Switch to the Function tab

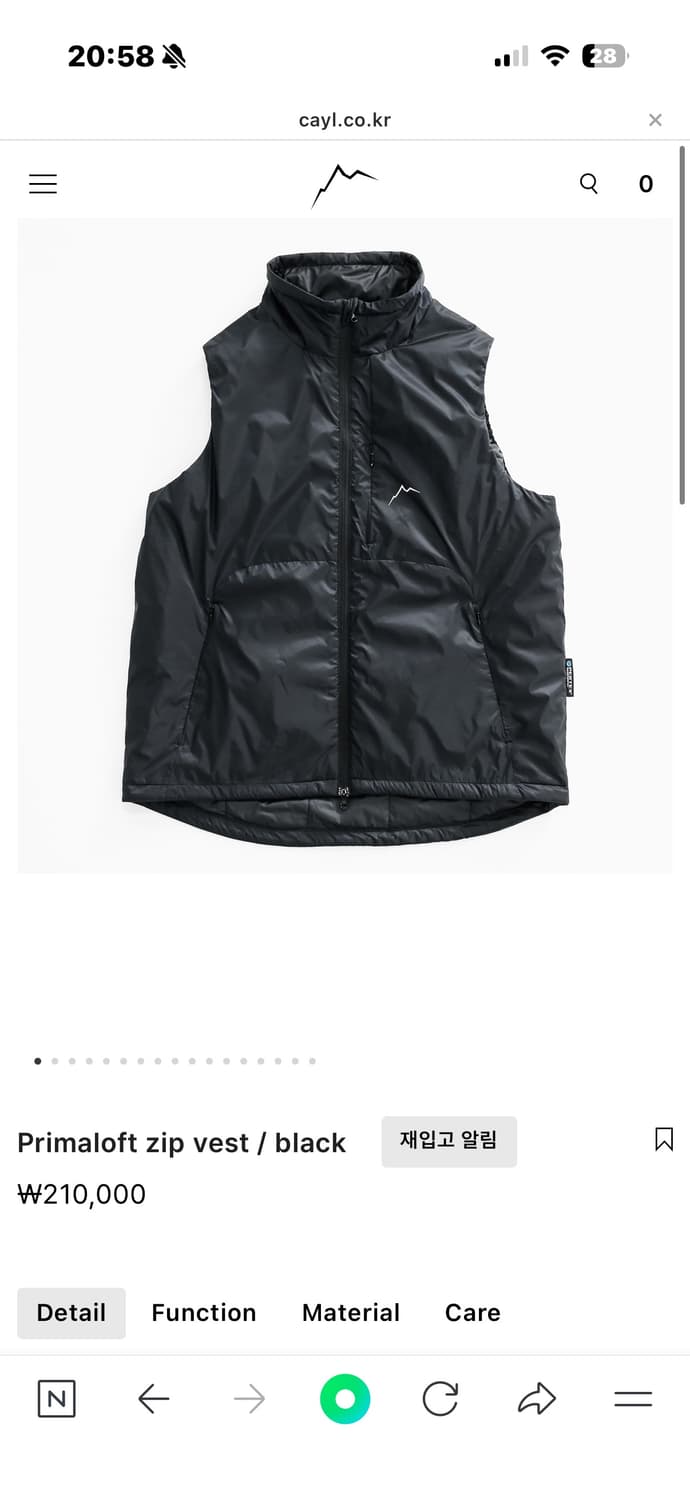tap(204, 1313)
